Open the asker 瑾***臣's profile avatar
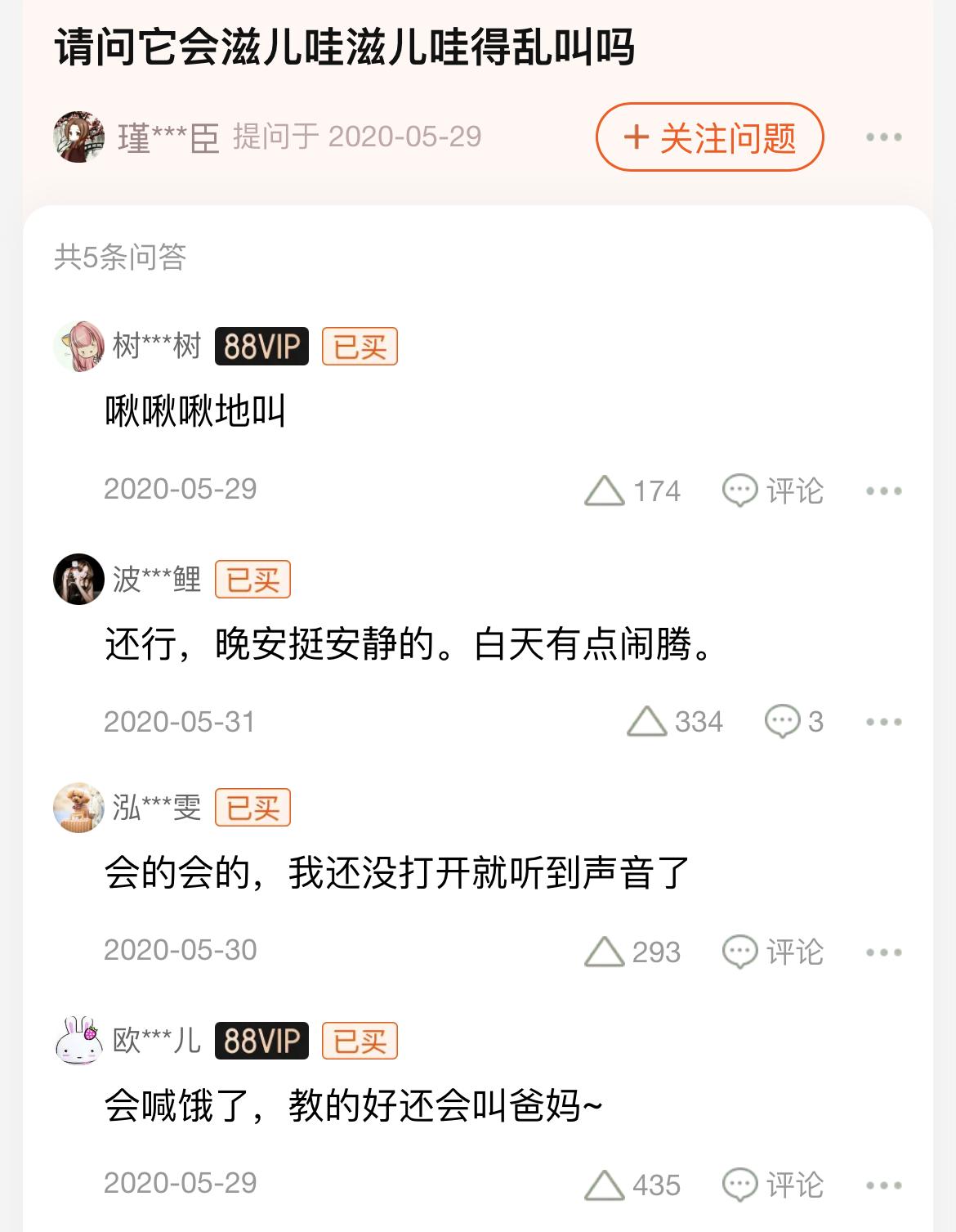This screenshot has height=1232, width=956. pos(78,137)
